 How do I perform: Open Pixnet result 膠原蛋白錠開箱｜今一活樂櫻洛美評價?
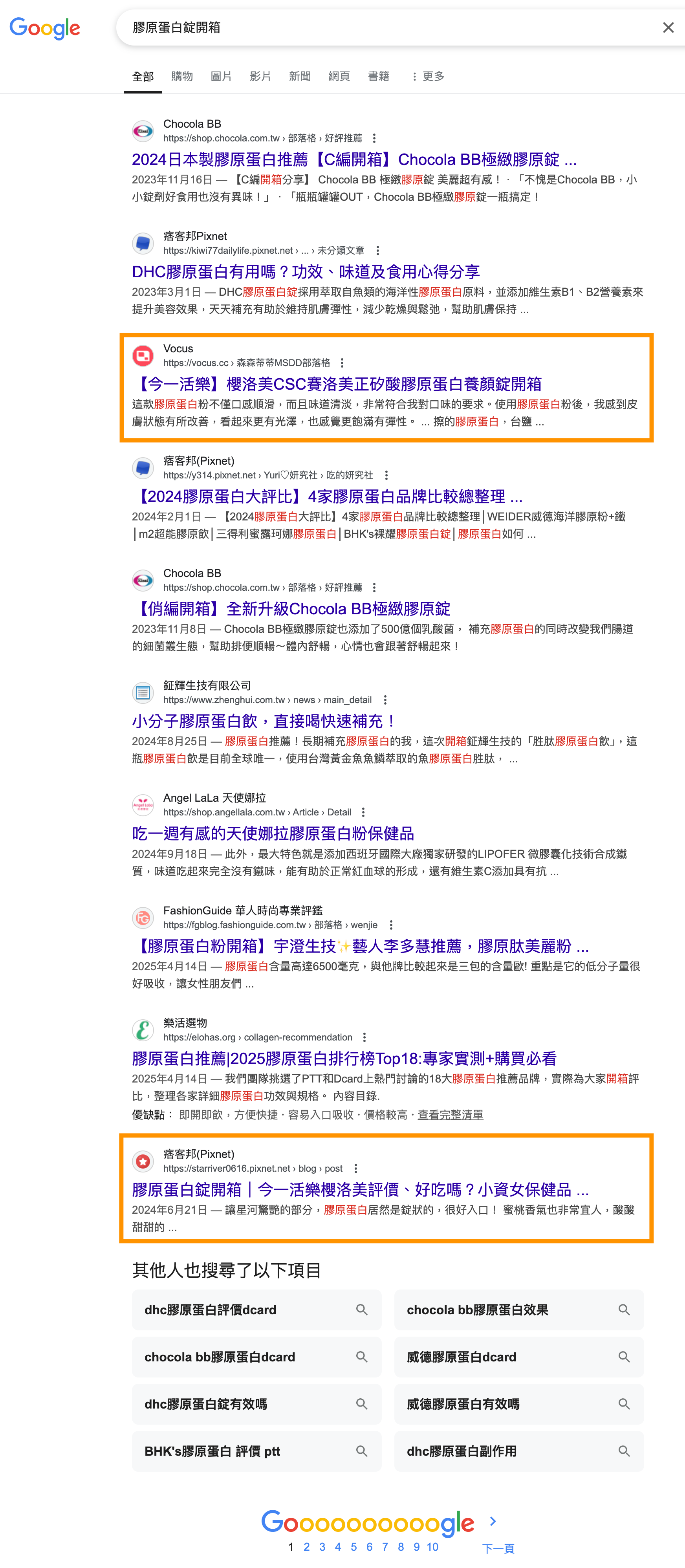point(360,1189)
